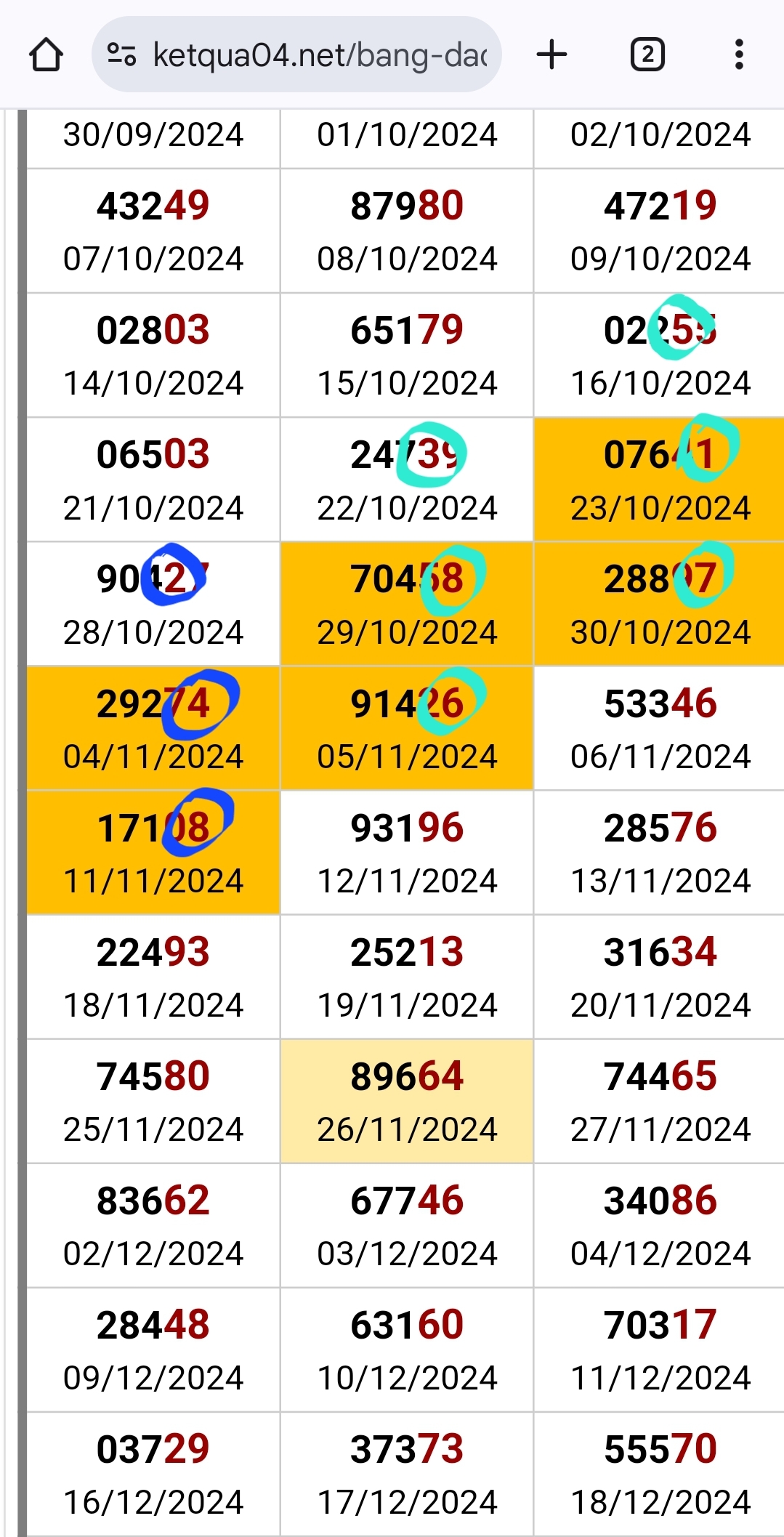Image resolution: width=784 pixels, height=1537 pixels.
Task: Open a new browser tab
Action: [x=551, y=55]
